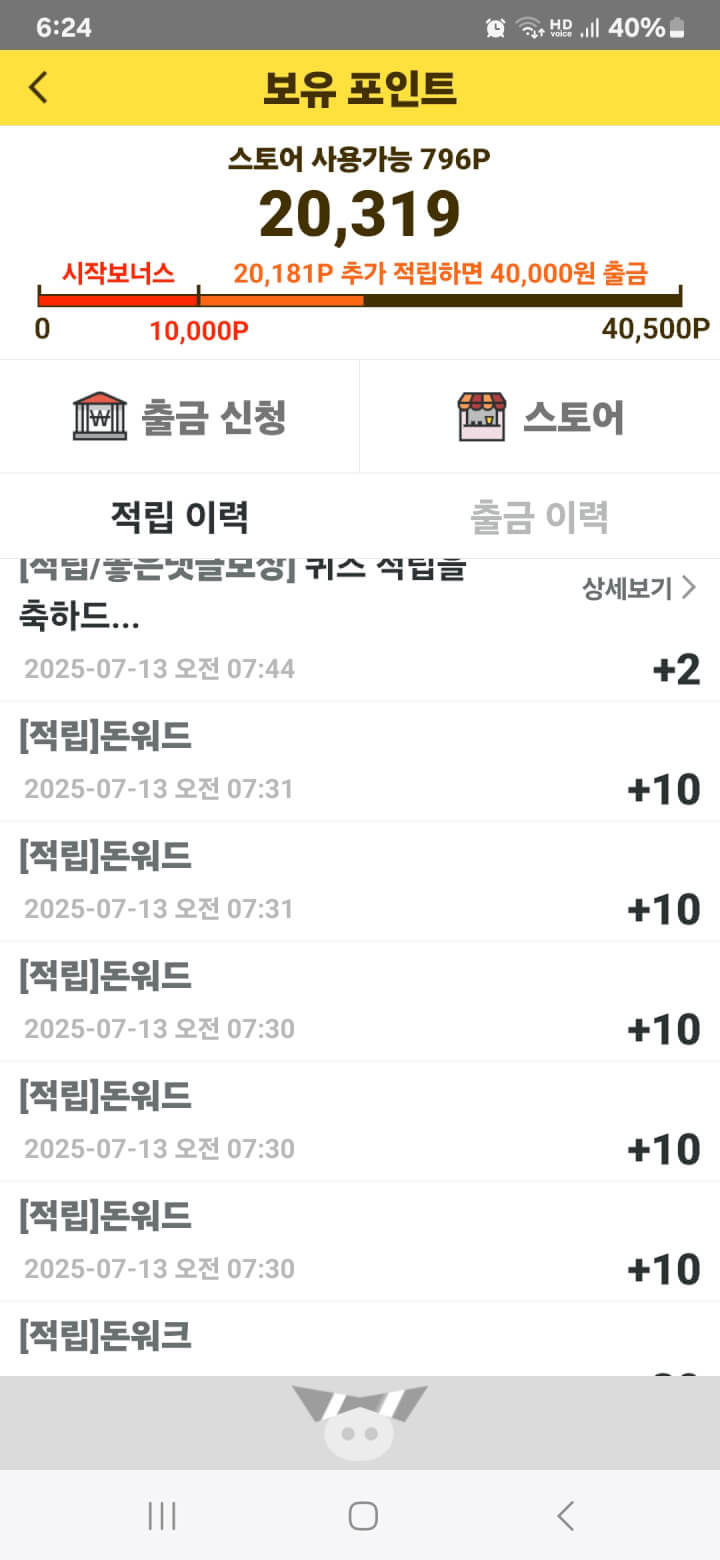Screen dimensions: 720x1560
Task: Open 출금 신청 withdrawal request
Action: click(x=180, y=416)
